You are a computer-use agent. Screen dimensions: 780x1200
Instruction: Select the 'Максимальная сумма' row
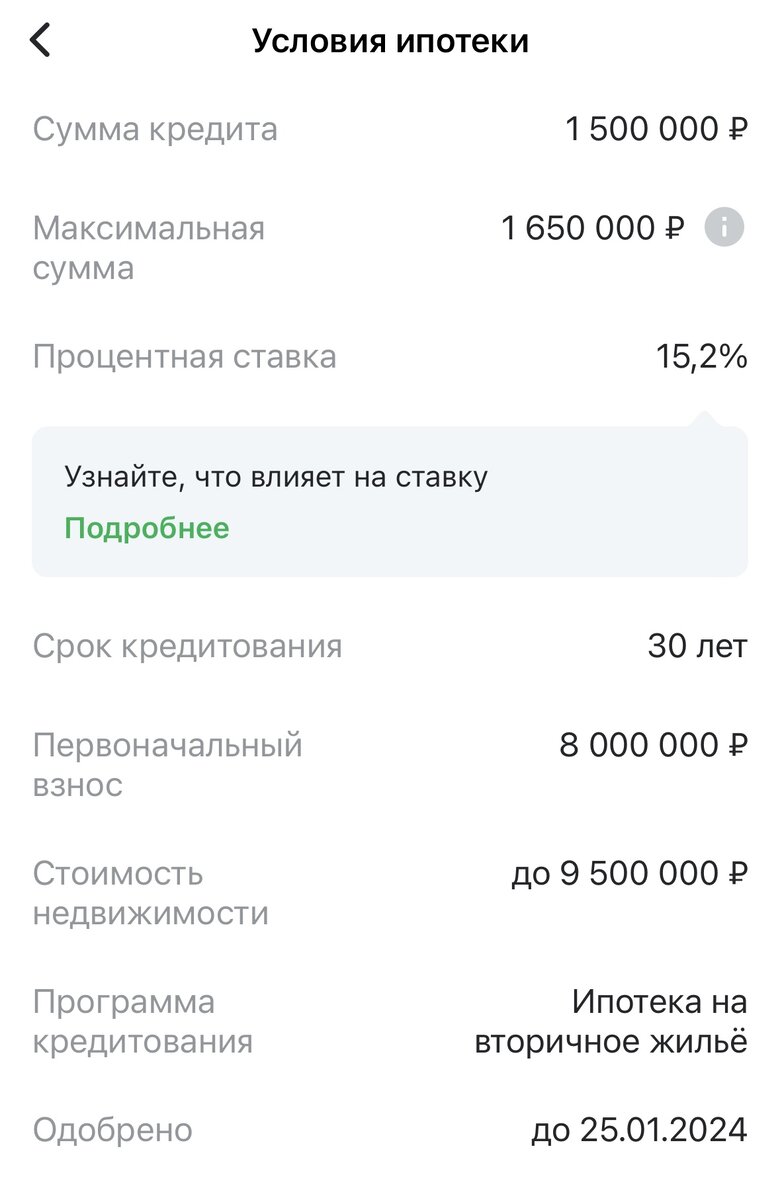150,248
